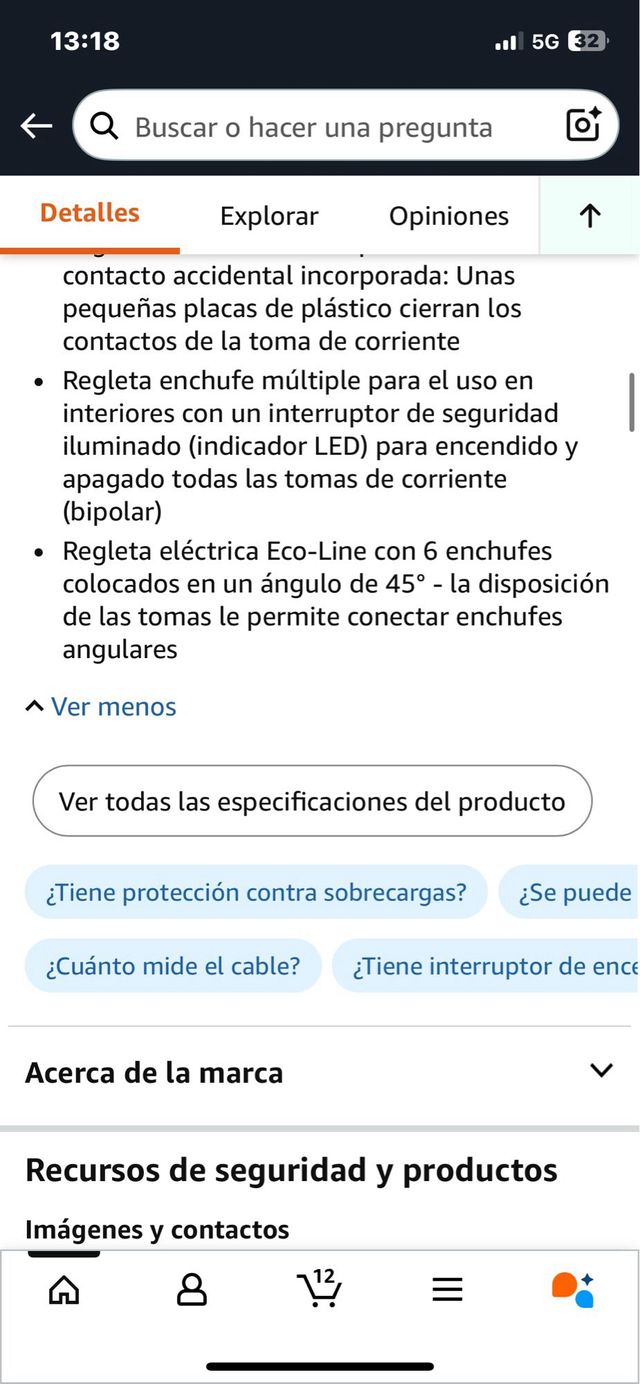Ask '¿Tiene protección contra sobrecargas?'
640x1384 pixels.
click(256, 892)
